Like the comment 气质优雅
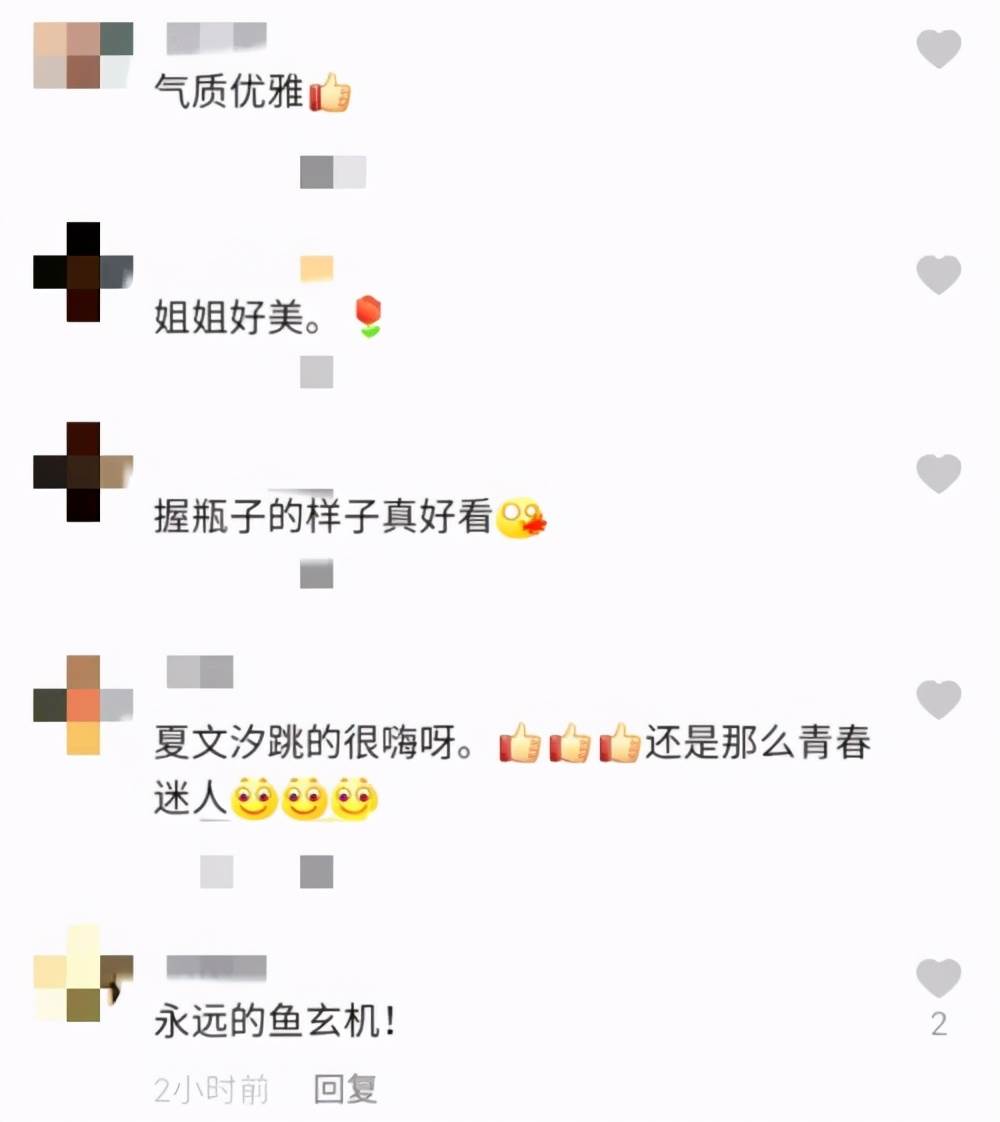 [x=939, y=49]
